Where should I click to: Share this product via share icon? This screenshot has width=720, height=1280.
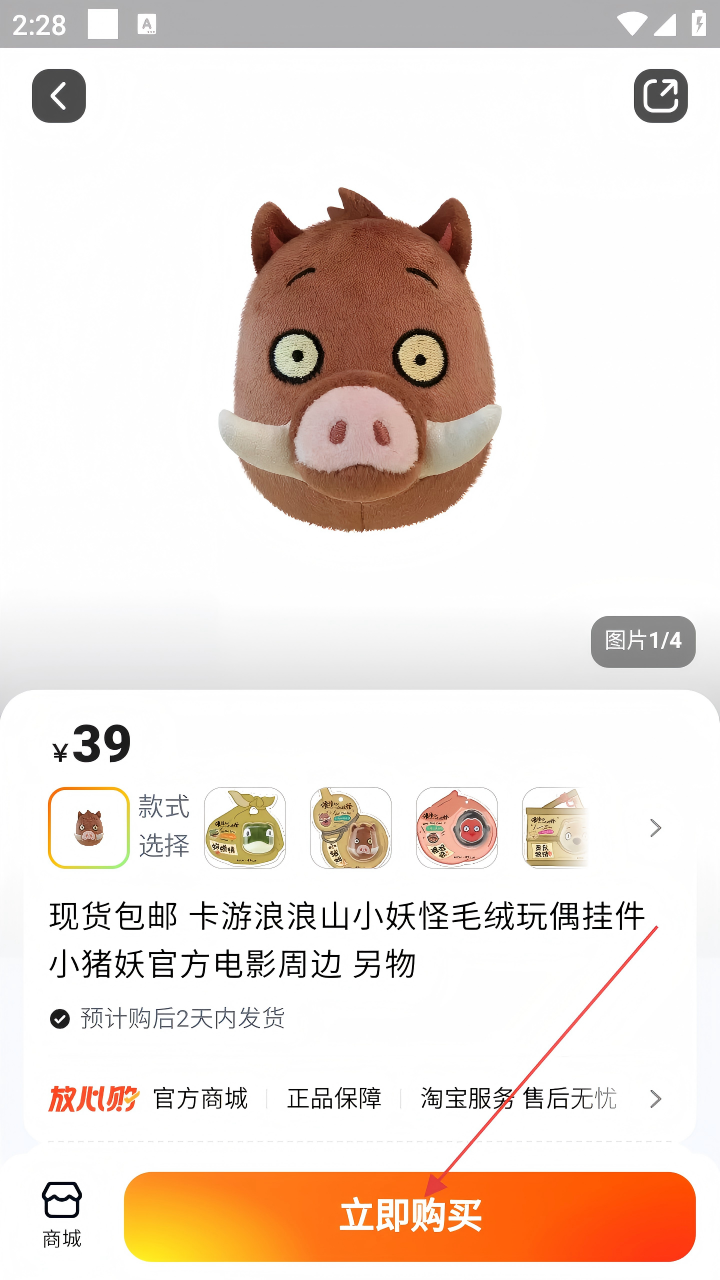(660, 96)
